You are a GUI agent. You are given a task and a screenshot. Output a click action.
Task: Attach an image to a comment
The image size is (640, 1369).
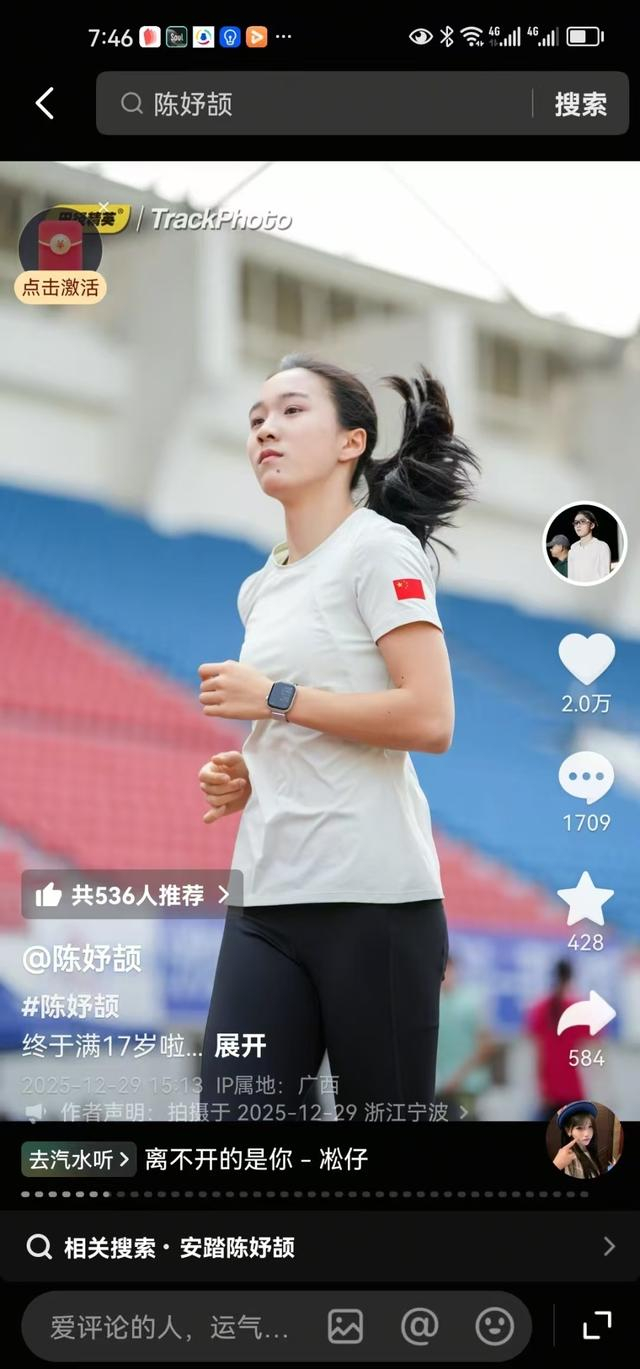pos(346,1327)
